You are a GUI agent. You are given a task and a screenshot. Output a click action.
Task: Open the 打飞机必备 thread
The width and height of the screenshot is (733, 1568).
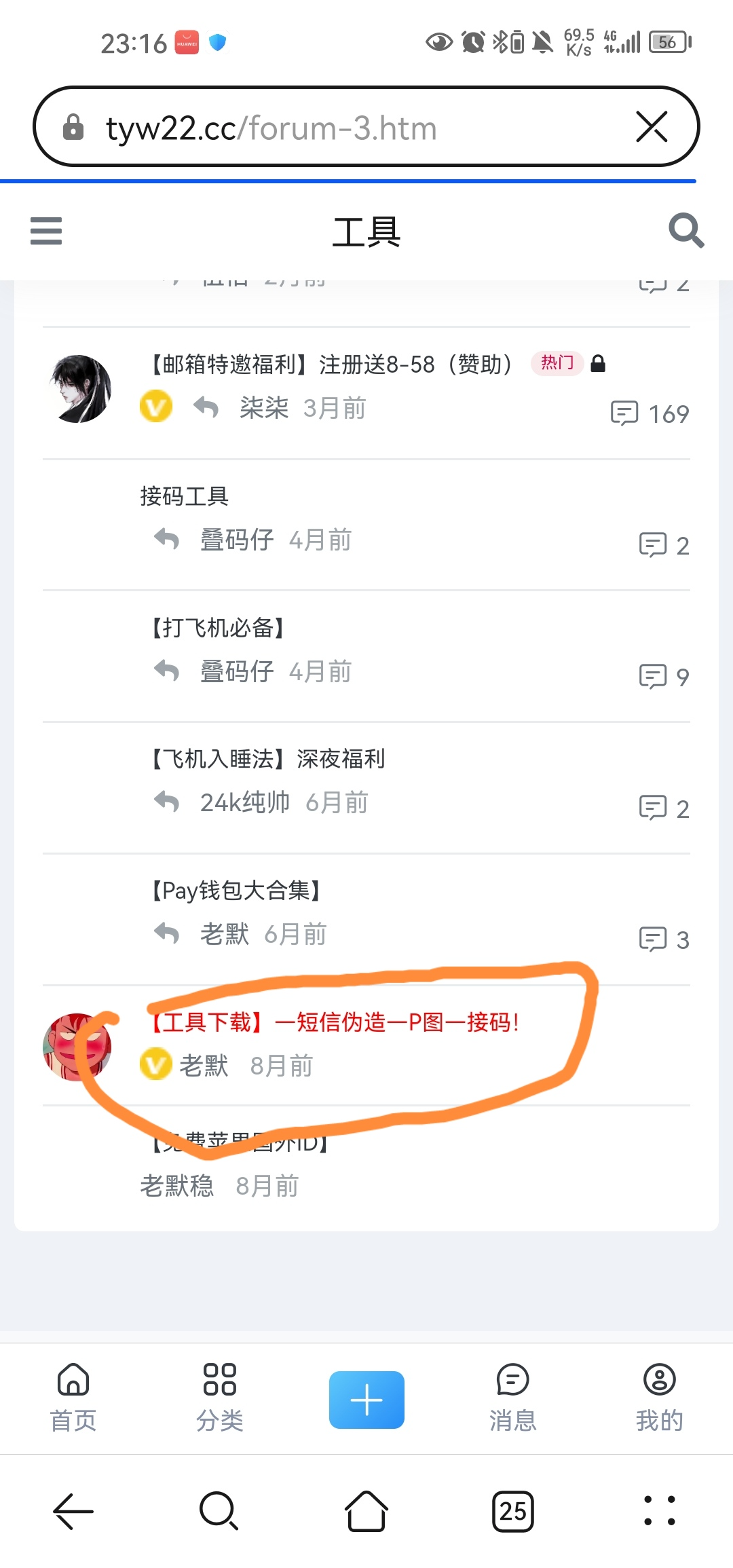pos(217,628)
